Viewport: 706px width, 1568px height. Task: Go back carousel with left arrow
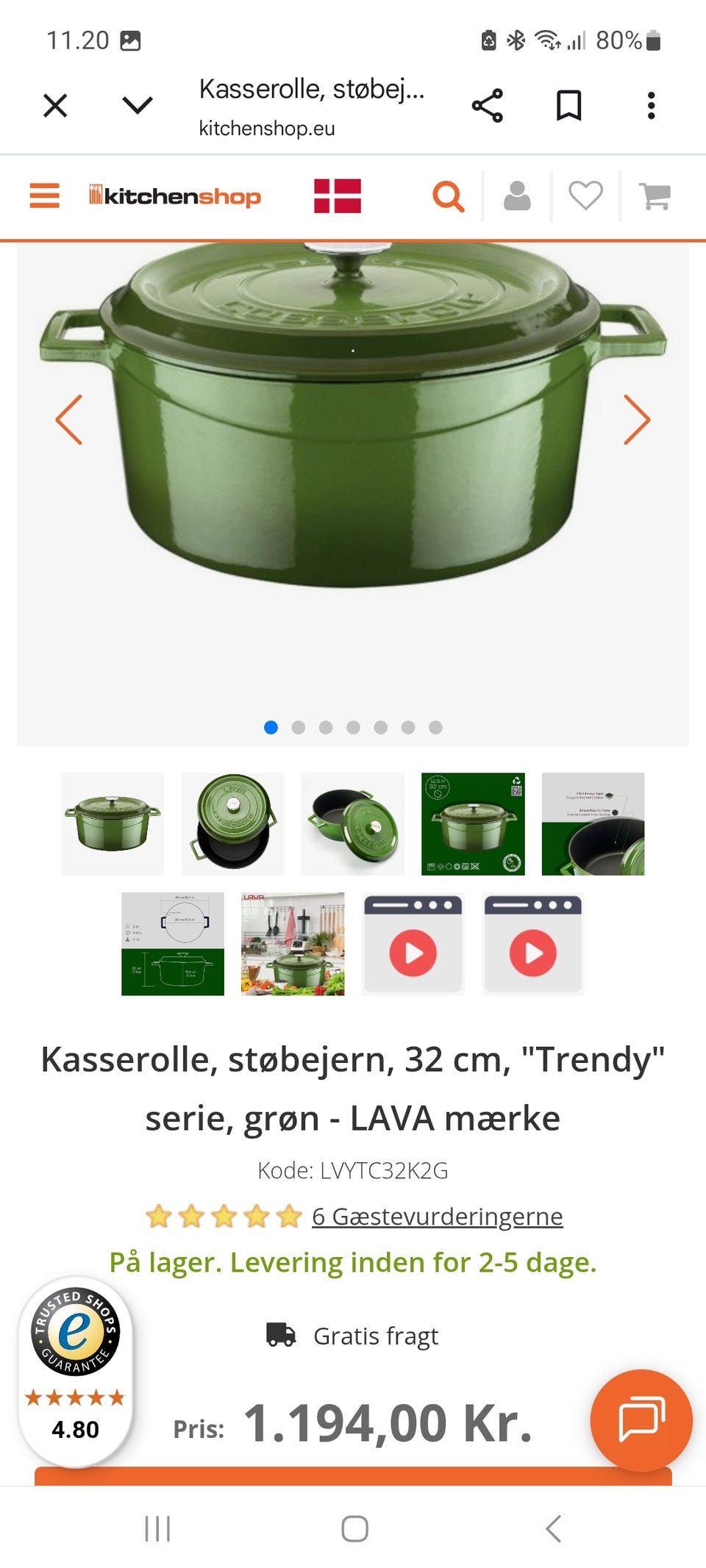pyautogui.click(x=67, y=419)
